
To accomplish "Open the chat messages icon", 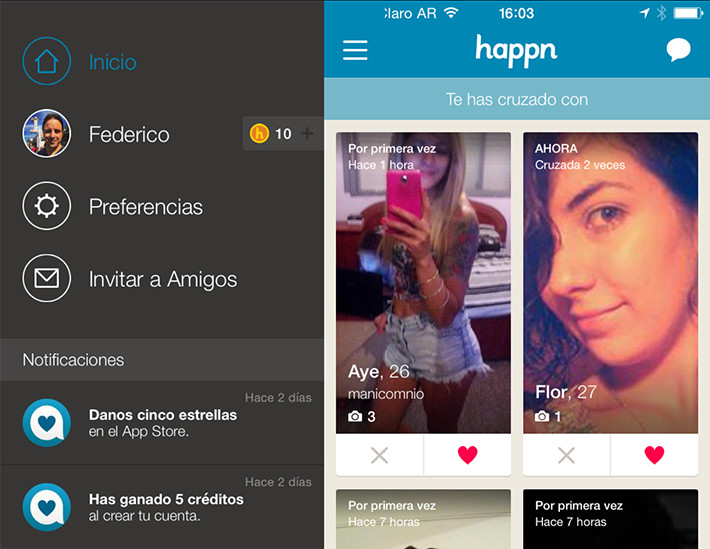I will (678, 51).
